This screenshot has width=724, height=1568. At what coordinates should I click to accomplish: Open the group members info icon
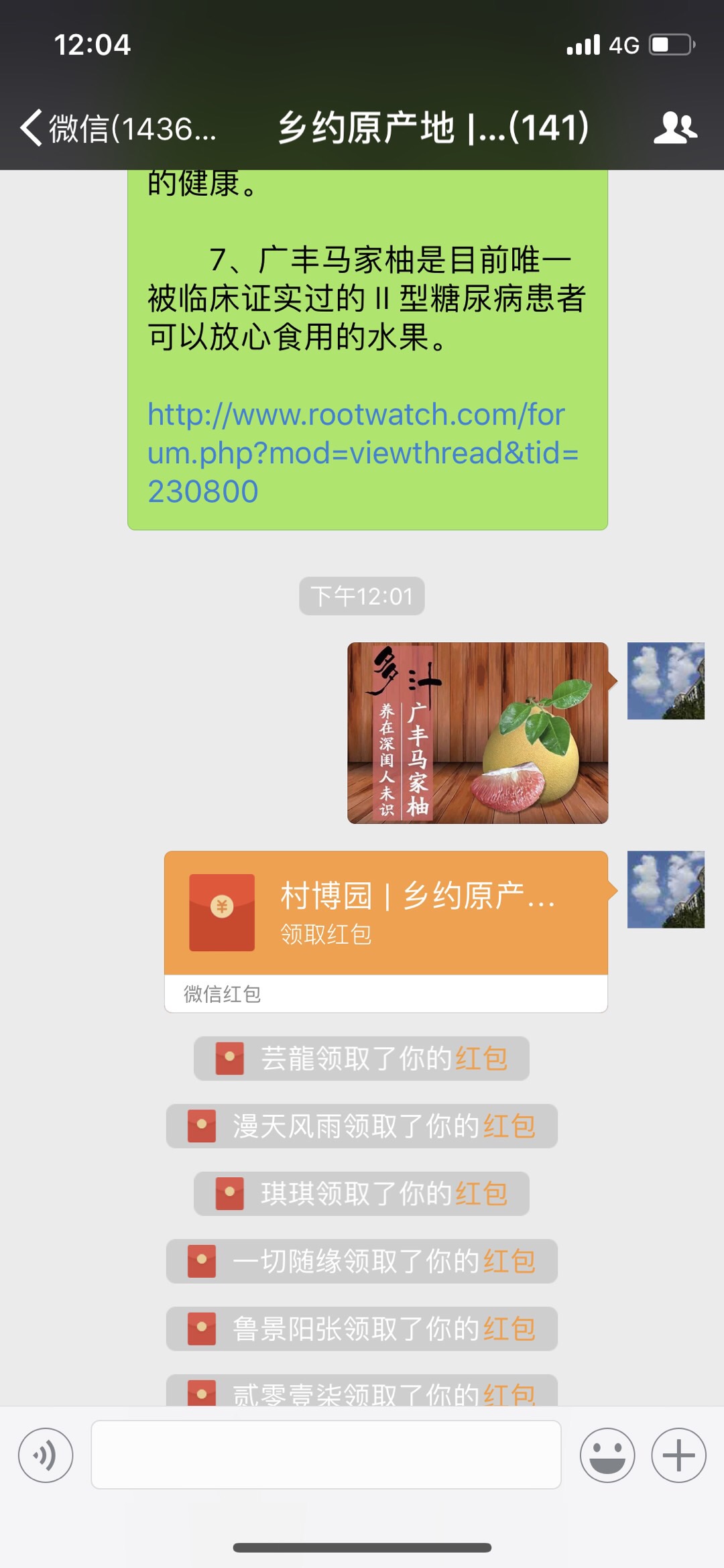click(675, 127)
